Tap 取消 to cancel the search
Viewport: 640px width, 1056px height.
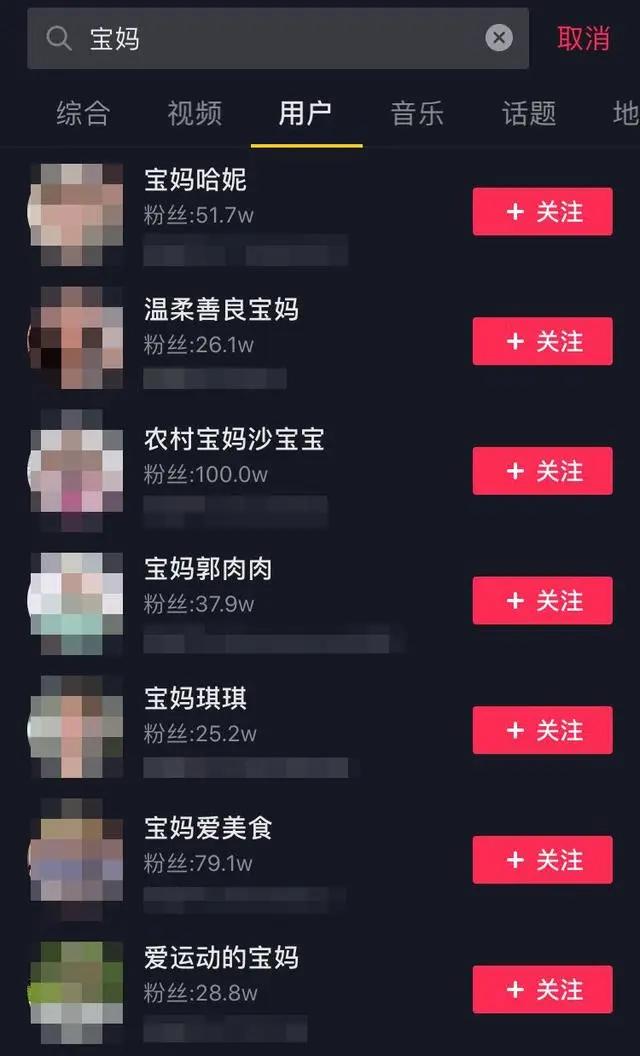coord(583,38)
